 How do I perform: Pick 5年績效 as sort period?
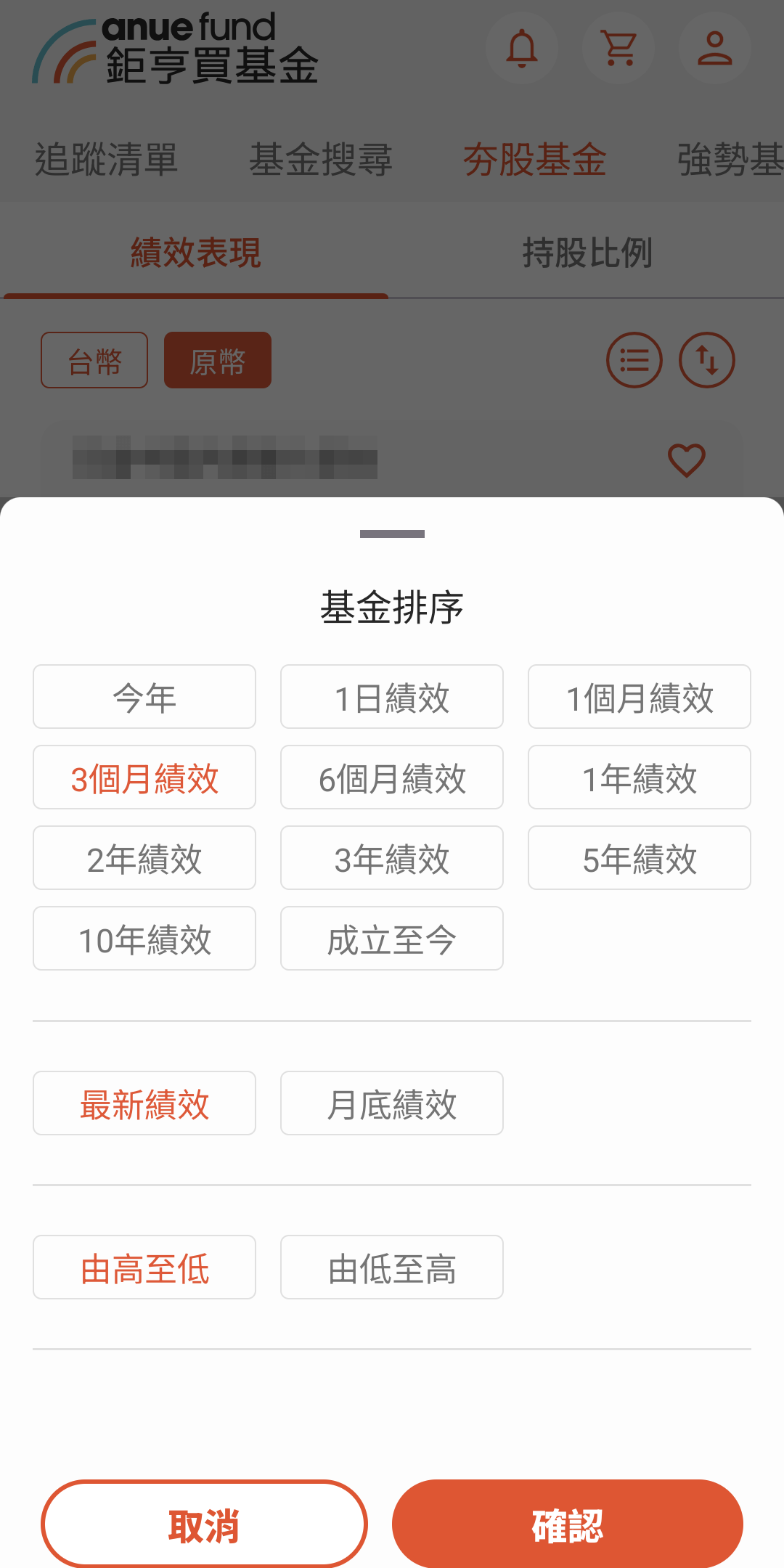(640, 858)
